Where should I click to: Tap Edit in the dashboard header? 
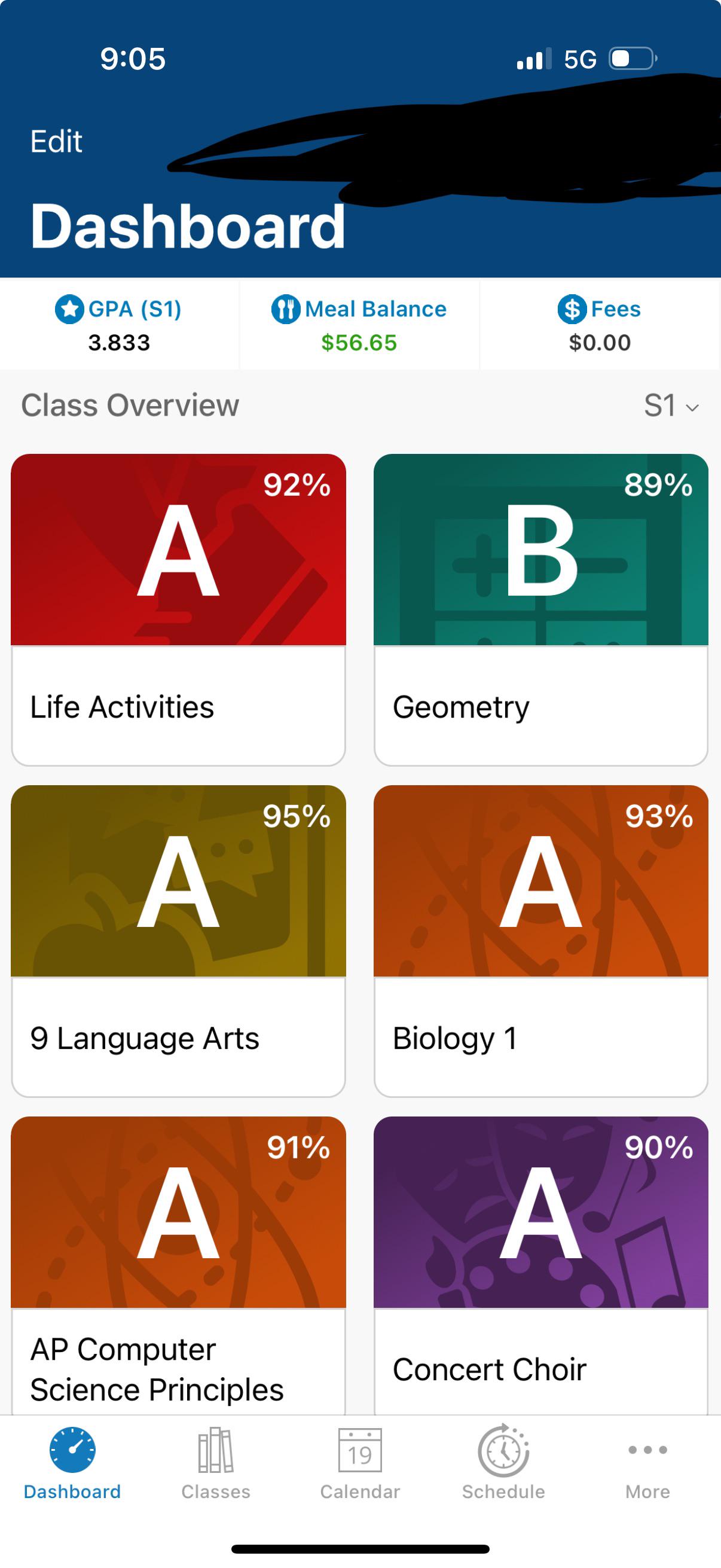pos(56,142)
